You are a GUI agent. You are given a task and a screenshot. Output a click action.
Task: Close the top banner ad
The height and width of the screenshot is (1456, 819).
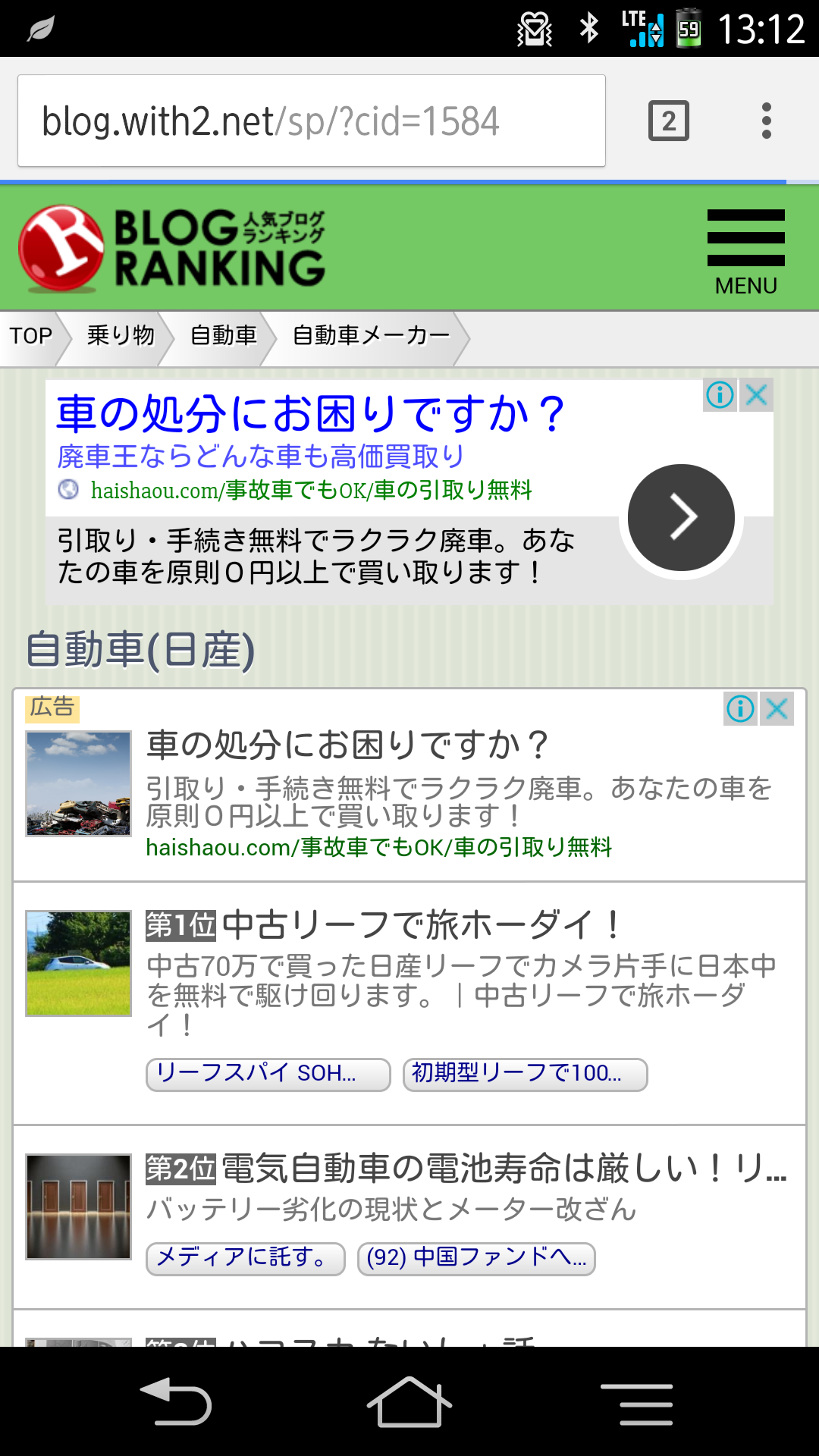tap(757, 395)
